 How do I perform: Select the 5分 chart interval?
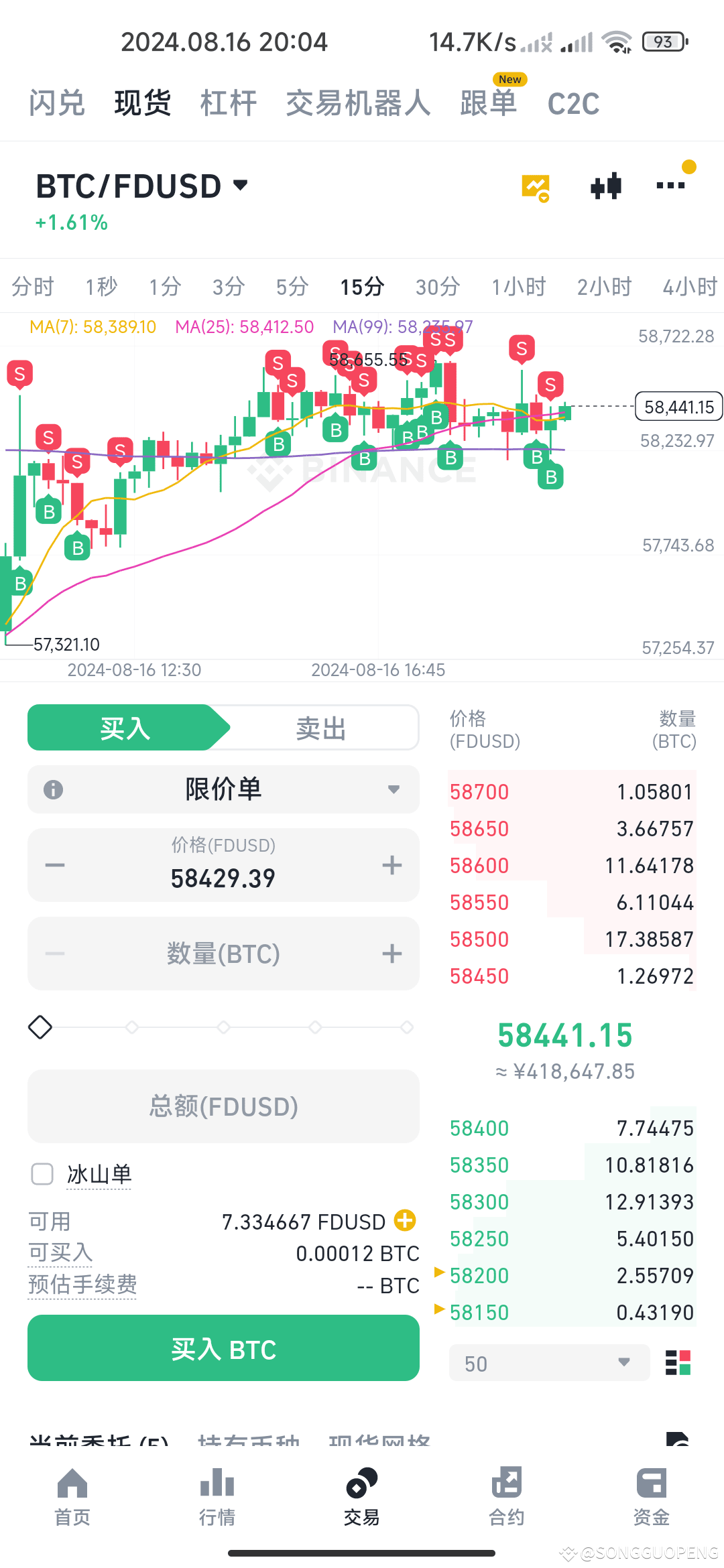click(x=292, y=287)
